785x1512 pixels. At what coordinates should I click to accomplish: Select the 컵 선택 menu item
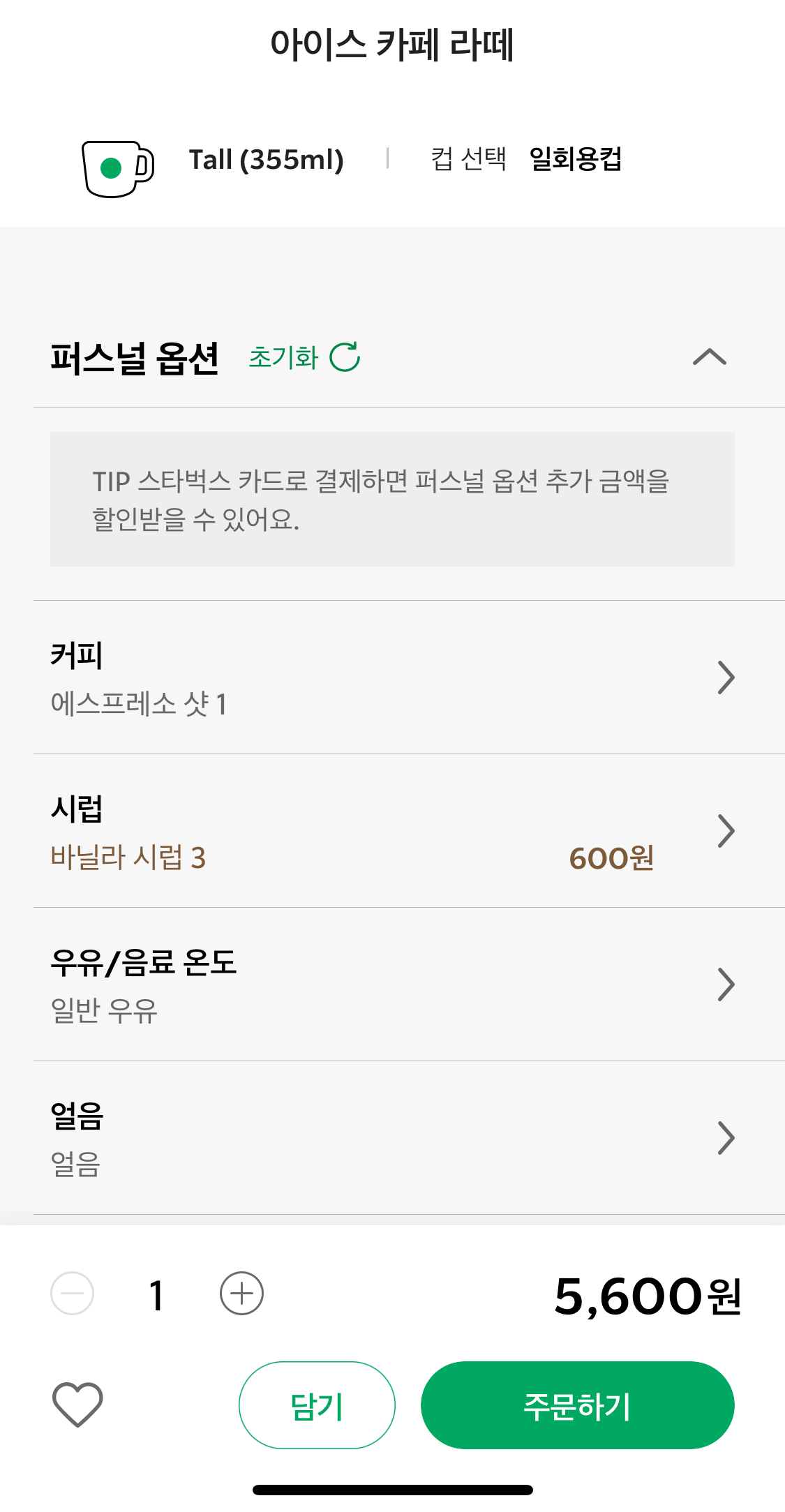coord(468,160)
